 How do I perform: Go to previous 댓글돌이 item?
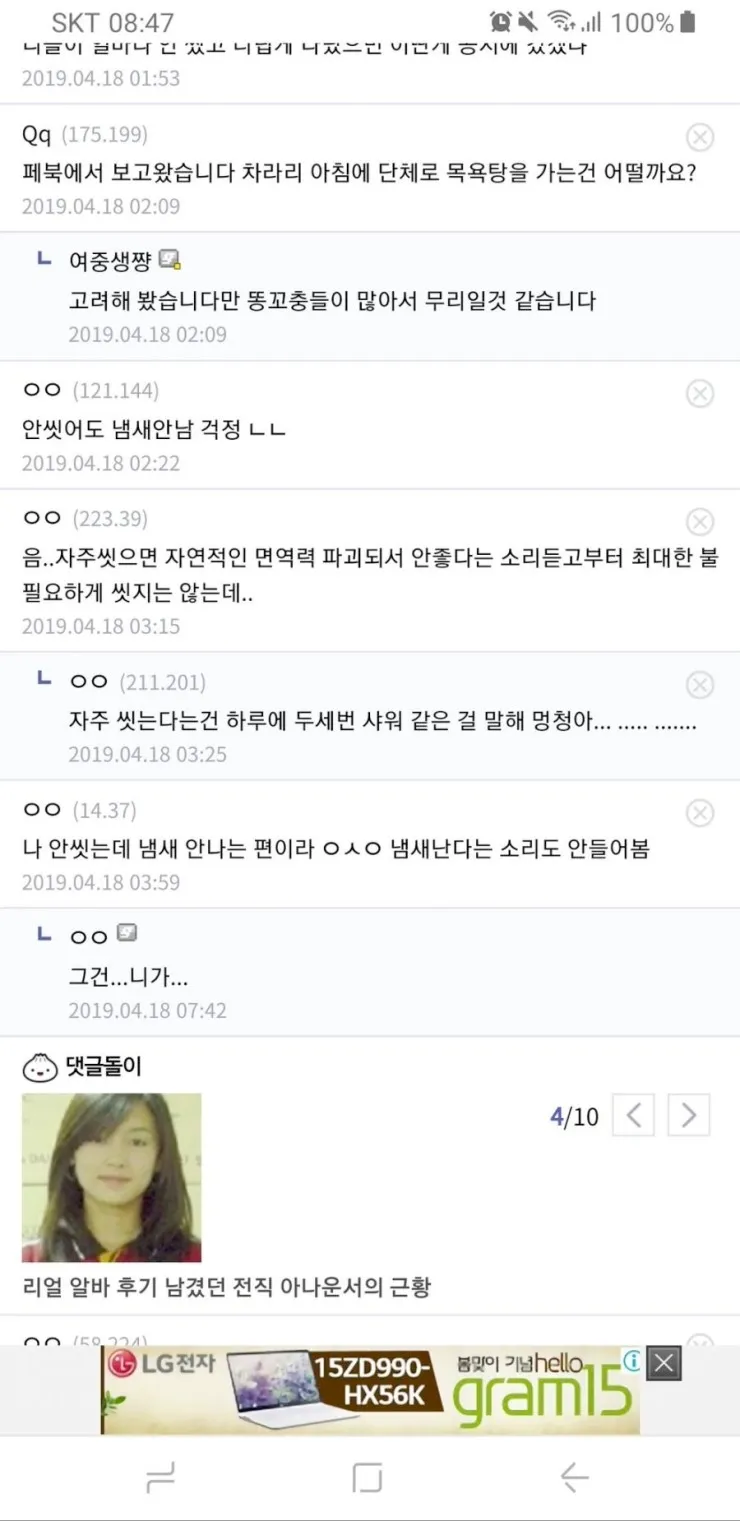point(633,1115)
